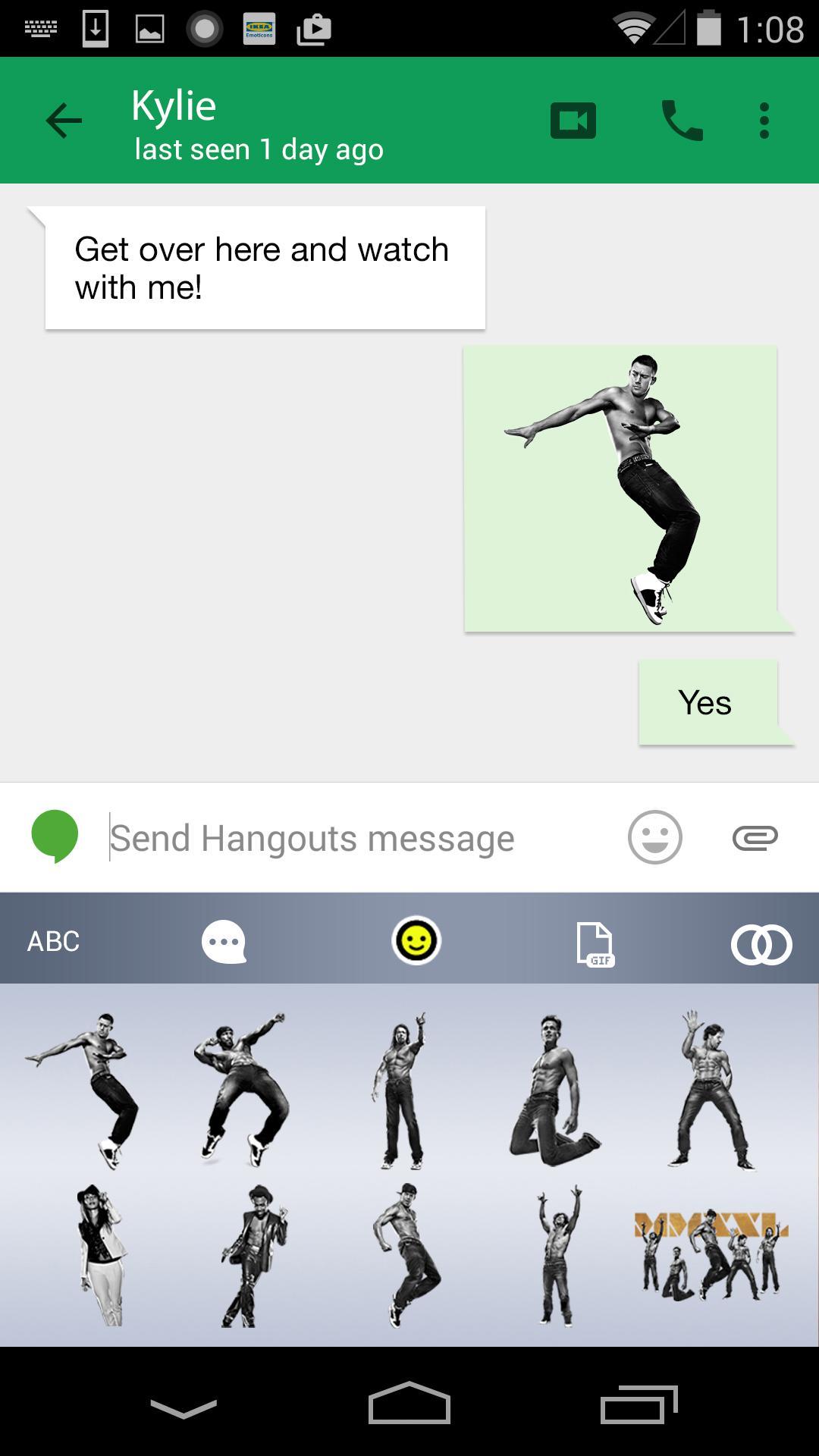Go to the home screen

point(409,1404)
